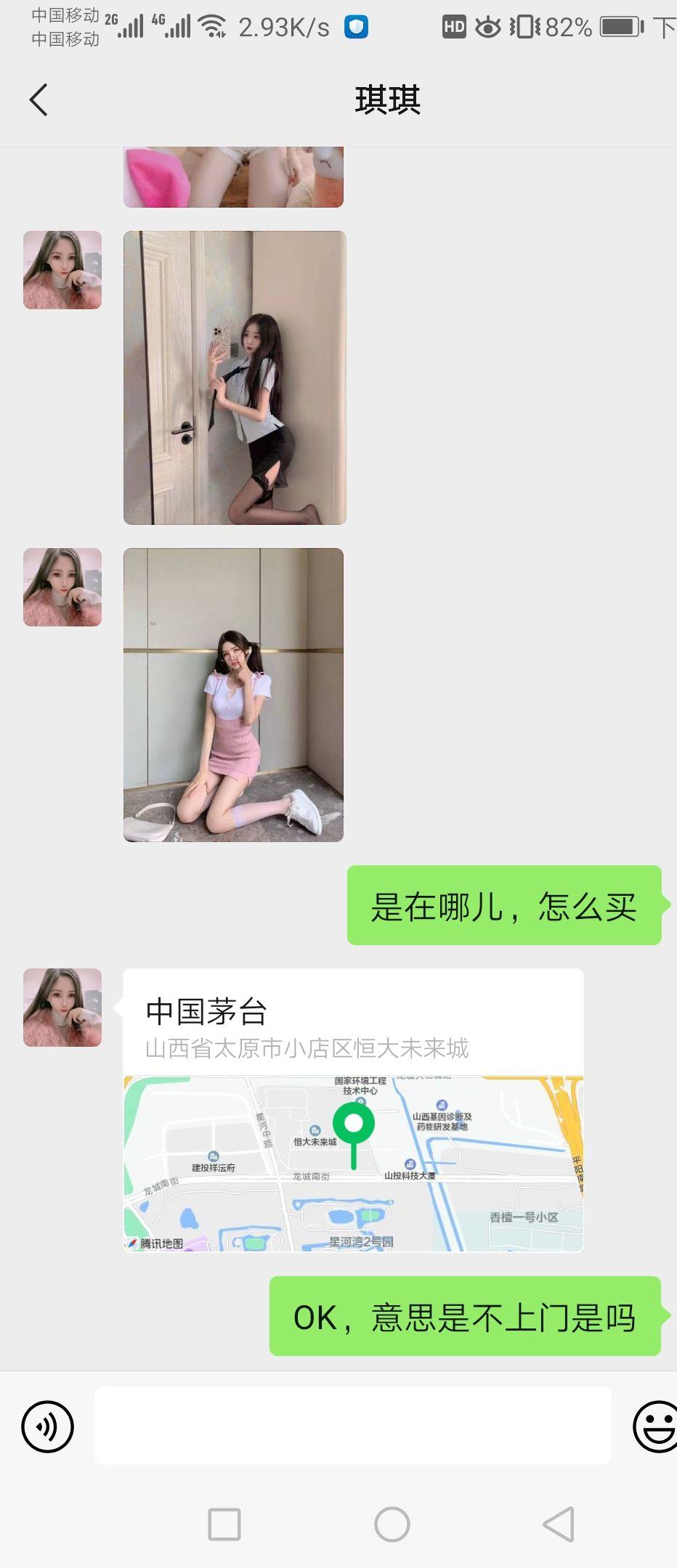Tap the message text field
This screenshot has height=1568, width=677.
pos(352,1426)
